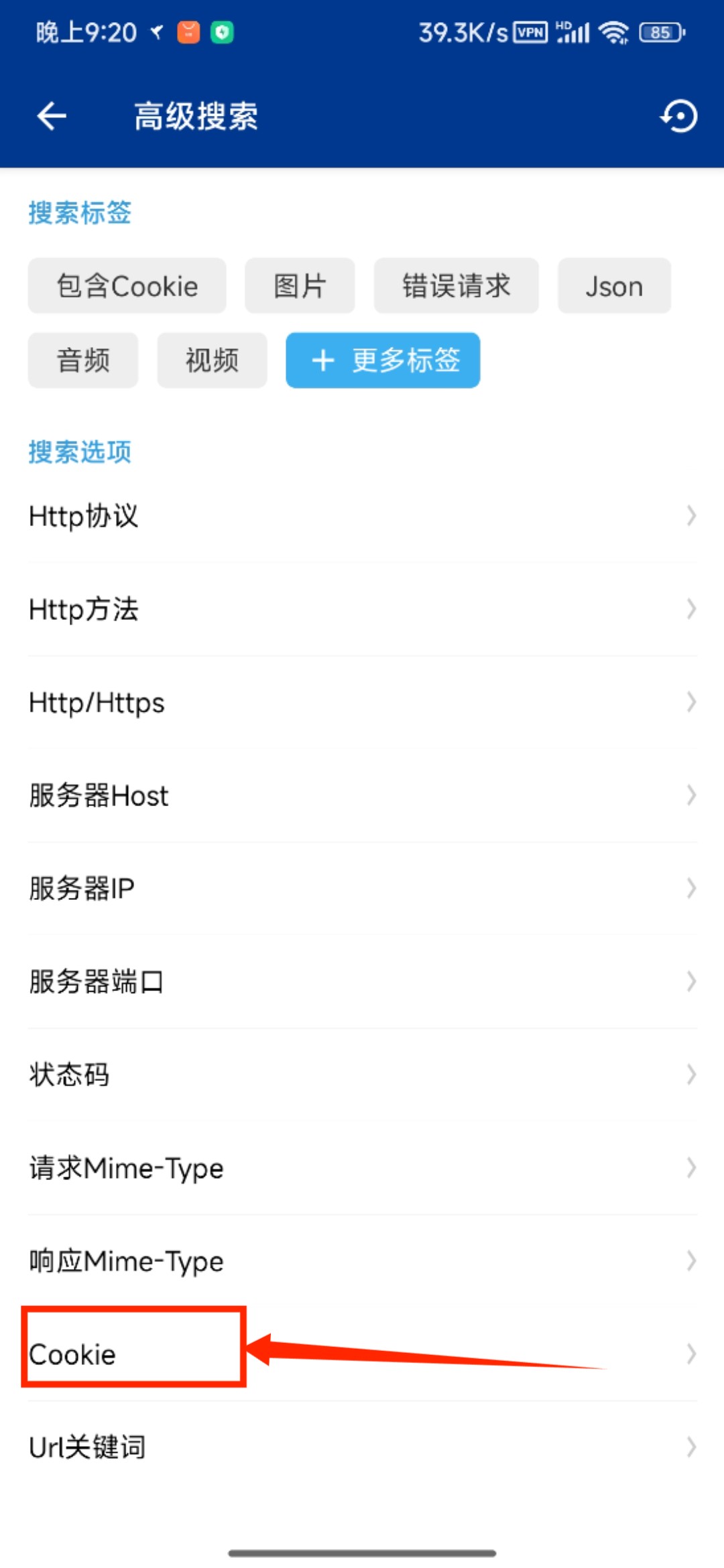Select the 音频 tag

tap(82, 360)
